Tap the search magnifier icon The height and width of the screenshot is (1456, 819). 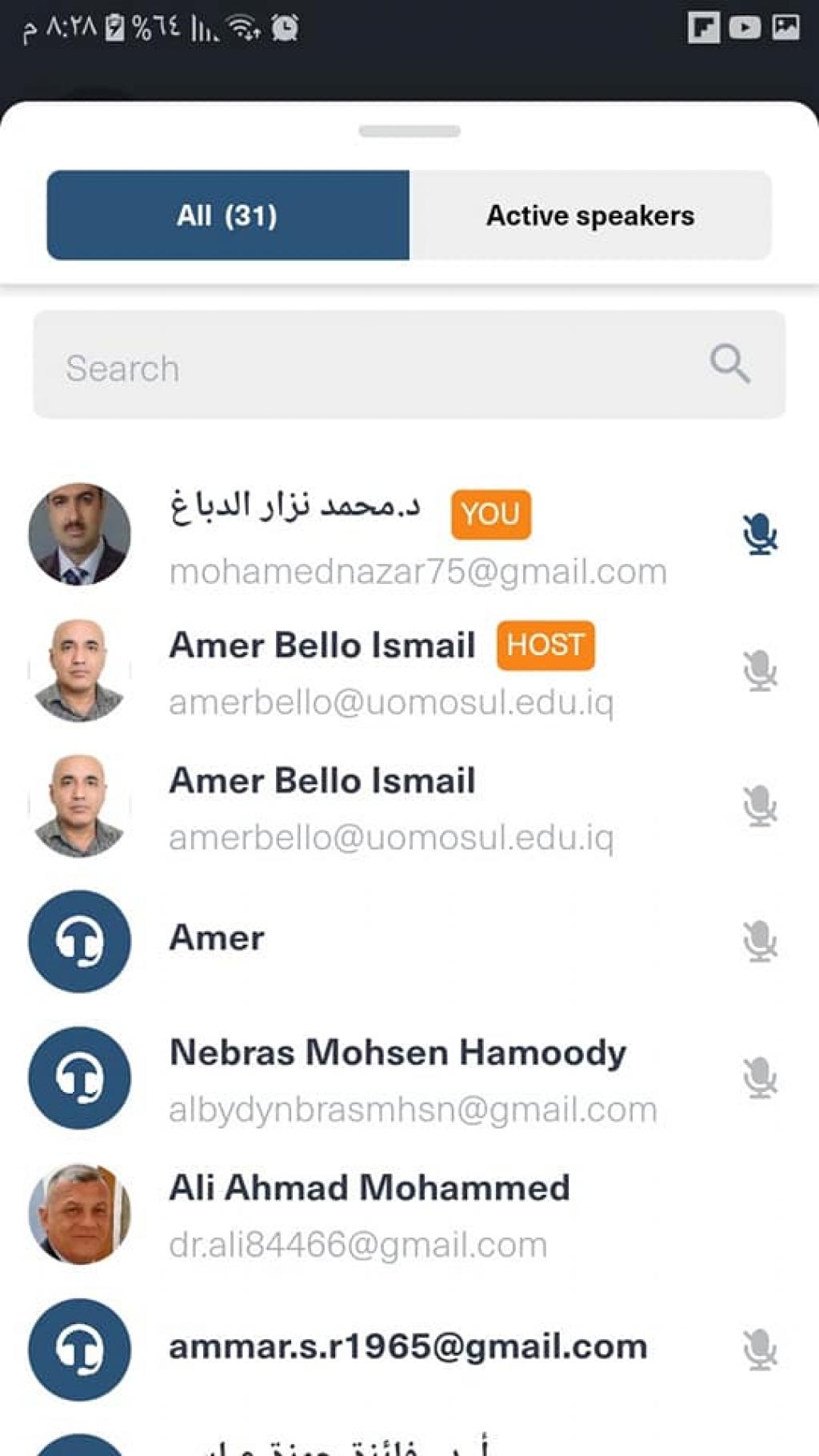click(x=729, y=364)
